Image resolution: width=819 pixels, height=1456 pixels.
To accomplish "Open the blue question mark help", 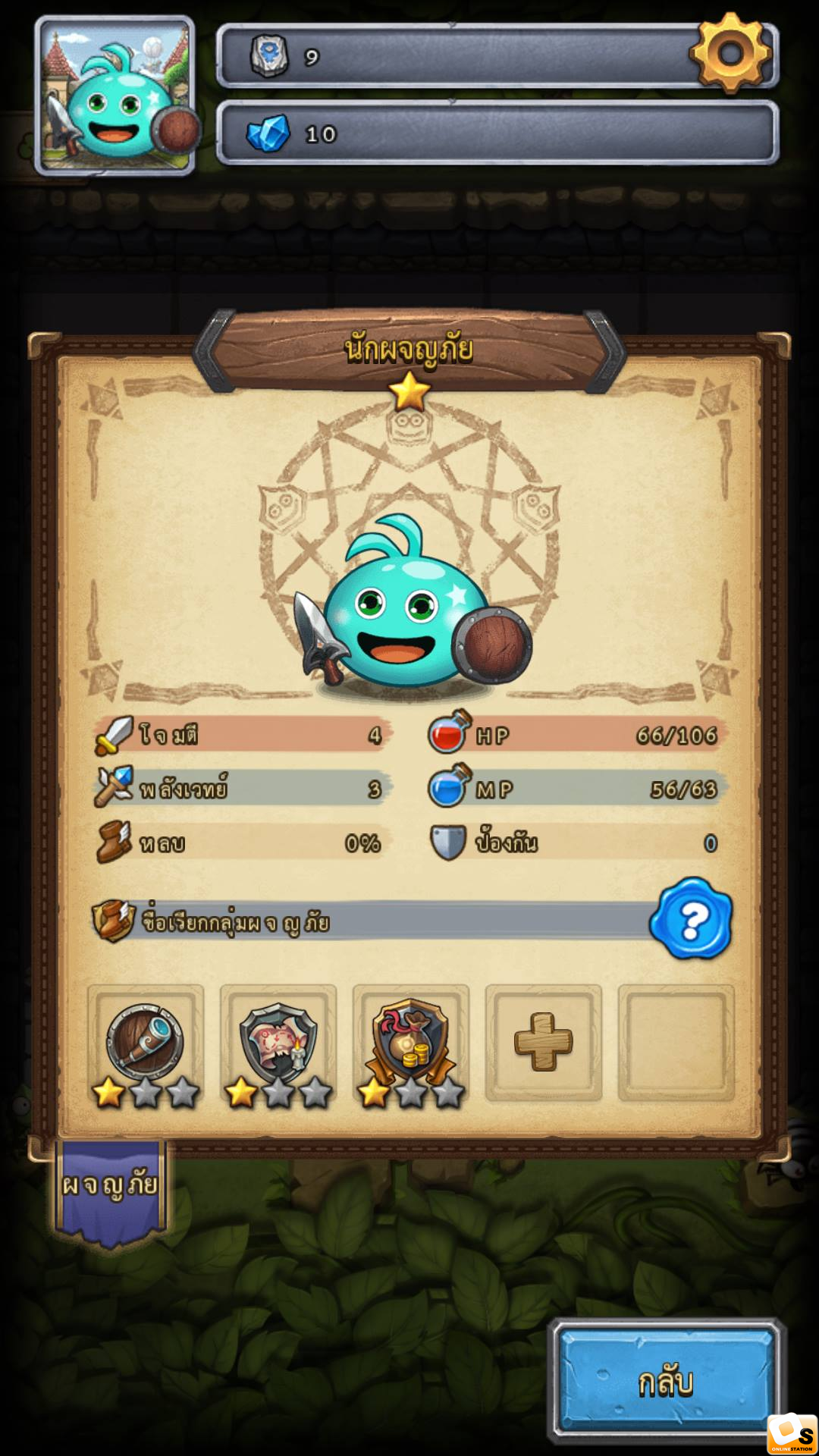I will tap(691, 919).
